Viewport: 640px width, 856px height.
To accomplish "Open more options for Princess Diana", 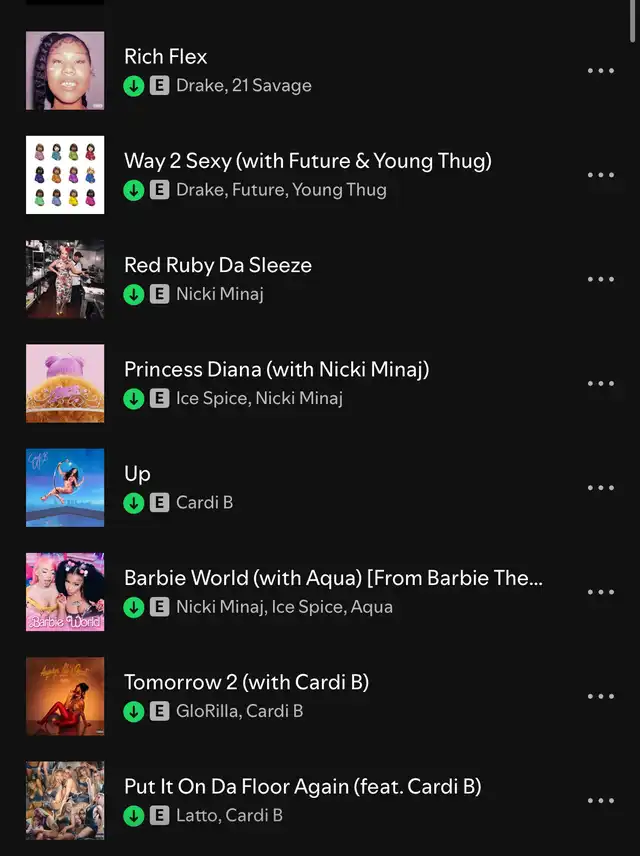I will pyautogui.click(x=601, y=384).
